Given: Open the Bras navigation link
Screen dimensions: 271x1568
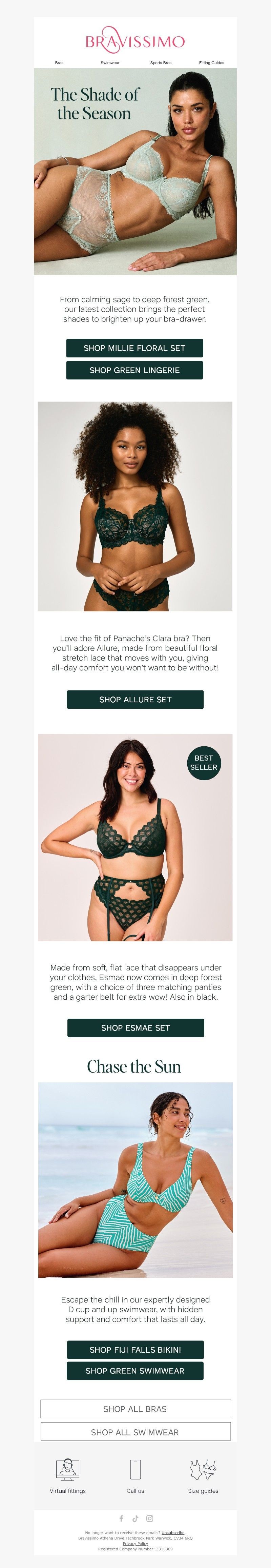Looking at the screenshot, I should click(59, 63).
